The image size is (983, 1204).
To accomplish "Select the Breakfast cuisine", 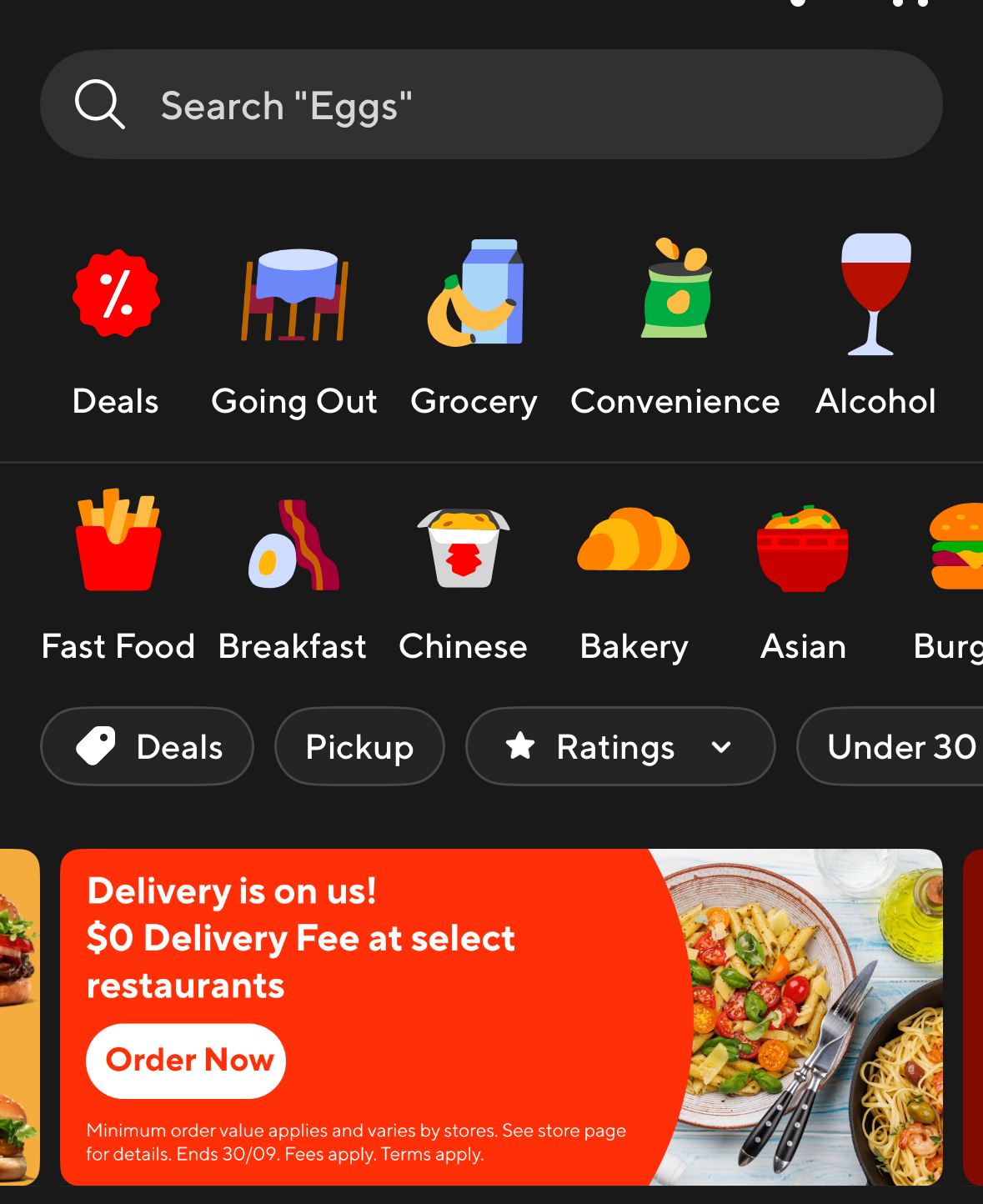I will (x=293, y=575).
